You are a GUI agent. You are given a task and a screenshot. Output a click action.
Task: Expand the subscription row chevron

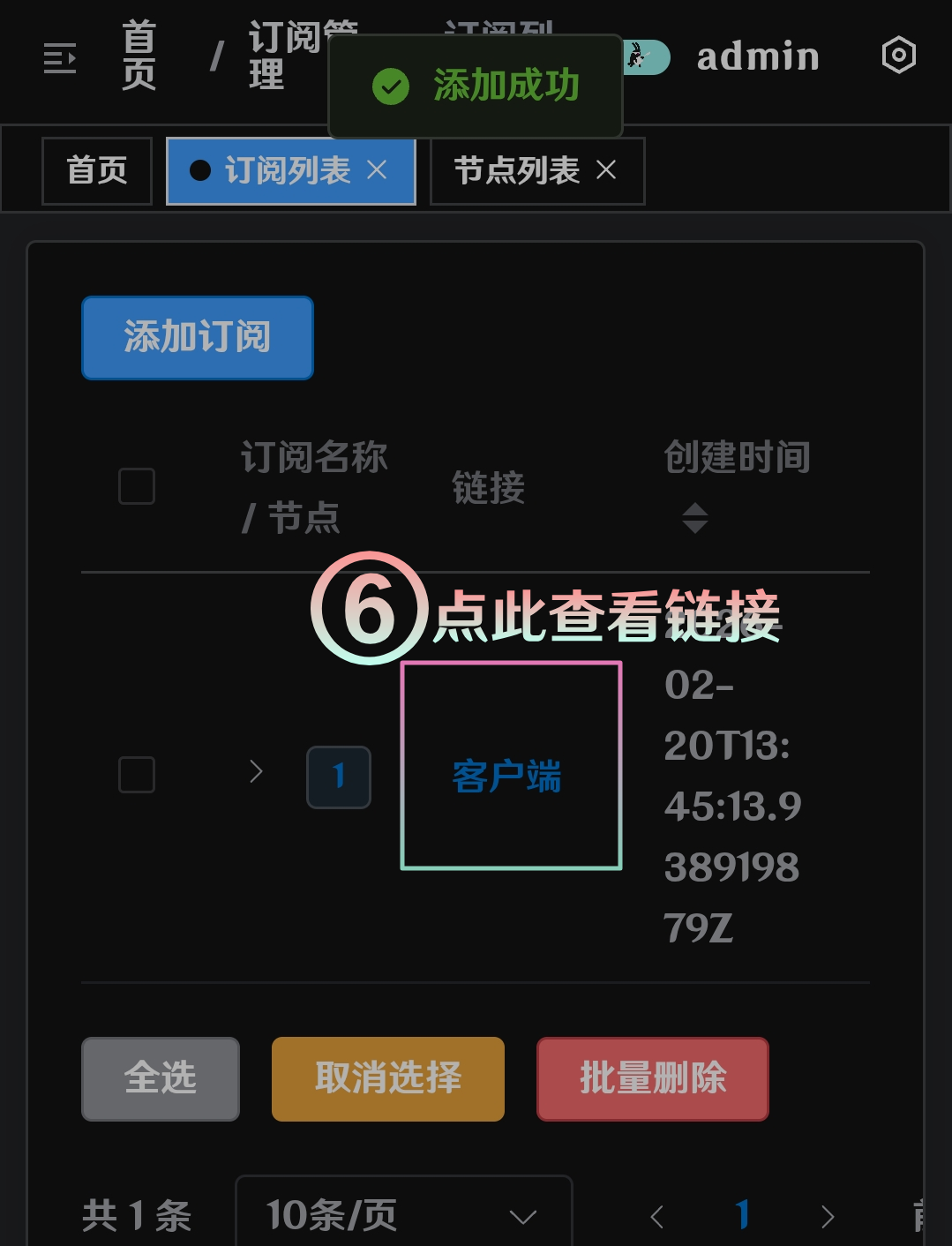(x=256, y=772)
